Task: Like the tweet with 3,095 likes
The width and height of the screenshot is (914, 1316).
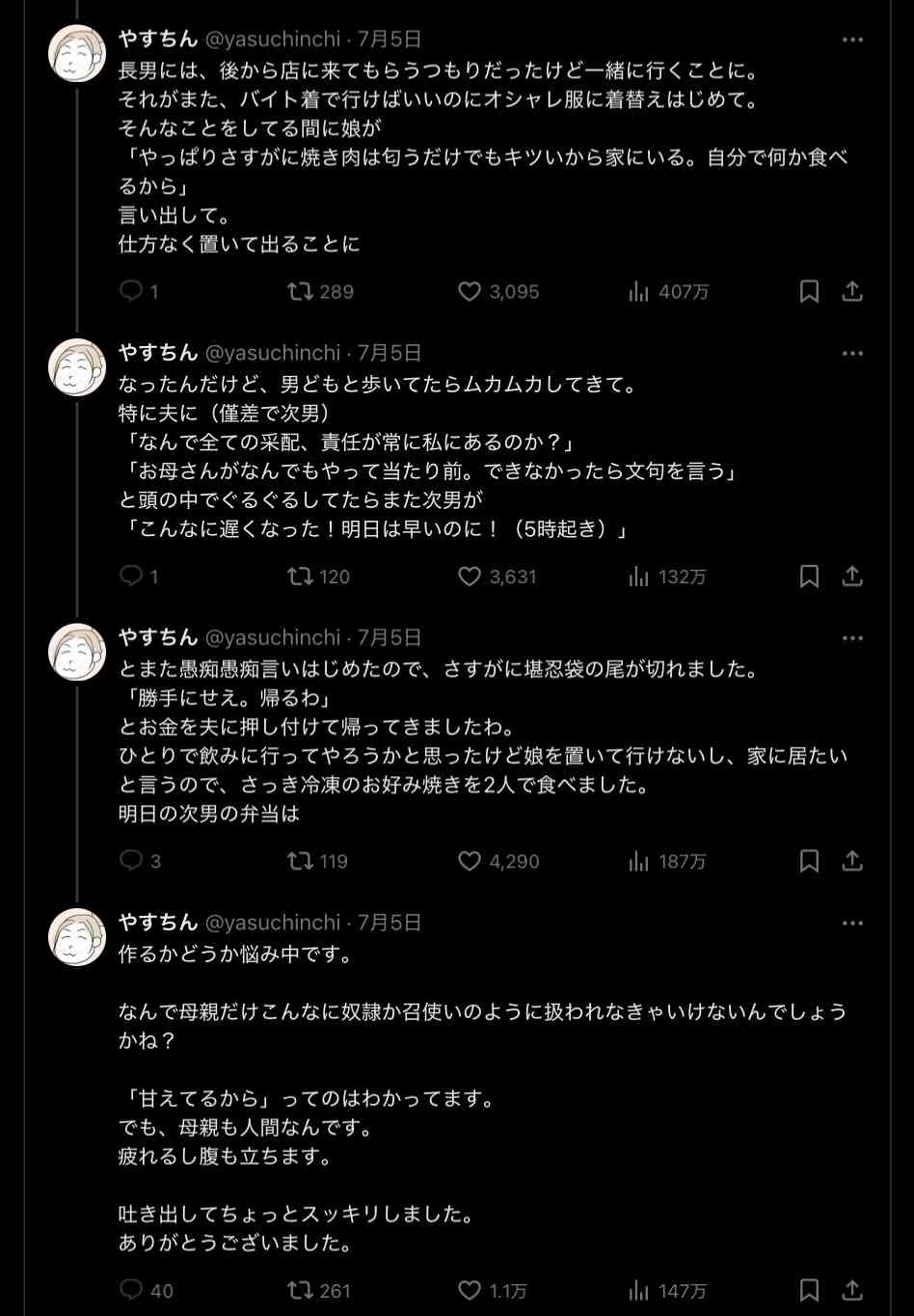Action: pyautogui.click(x=470, y=291)
